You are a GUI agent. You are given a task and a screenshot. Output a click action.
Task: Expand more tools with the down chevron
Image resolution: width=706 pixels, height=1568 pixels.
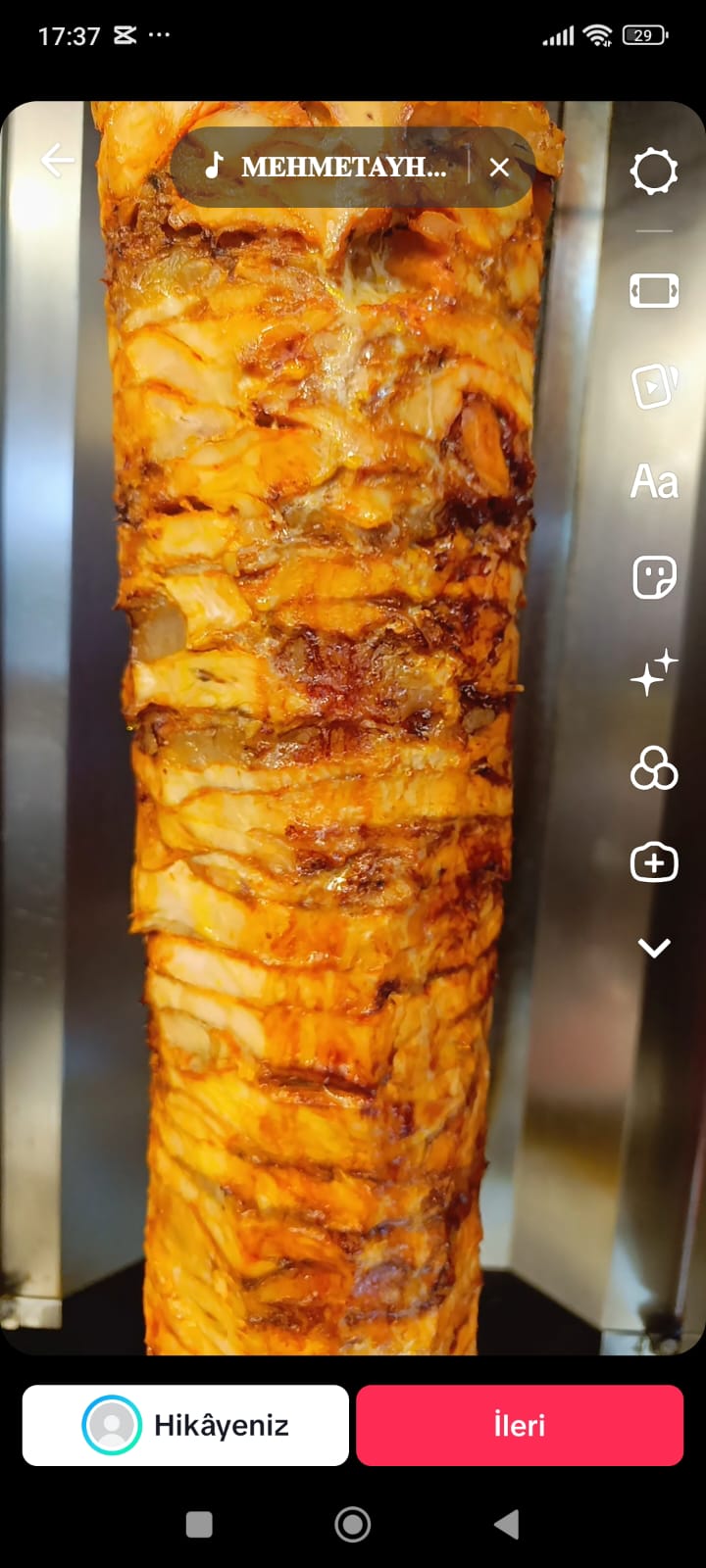[654, 948]
